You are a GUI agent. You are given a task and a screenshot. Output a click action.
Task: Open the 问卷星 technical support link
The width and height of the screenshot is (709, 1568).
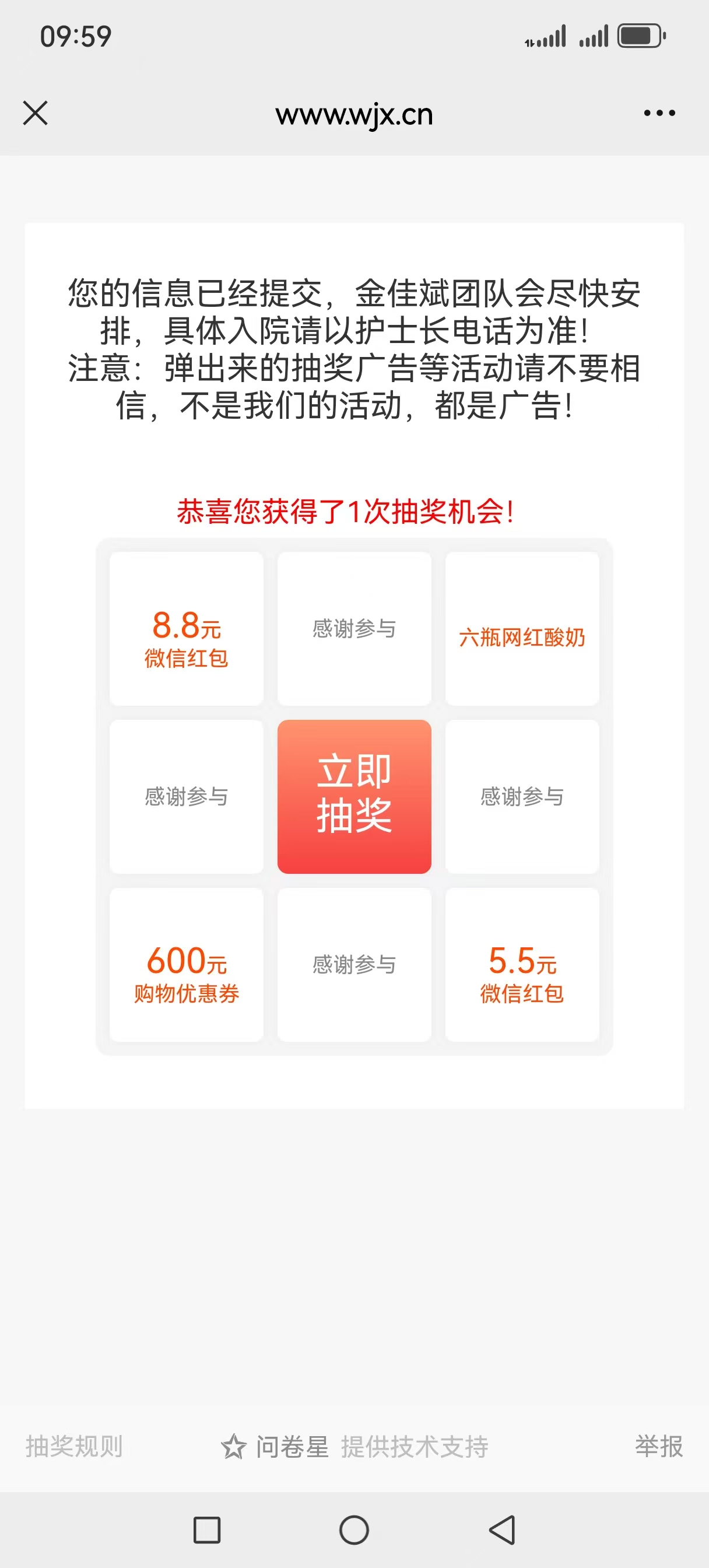pyautogui.click(x=354, y=1446)
